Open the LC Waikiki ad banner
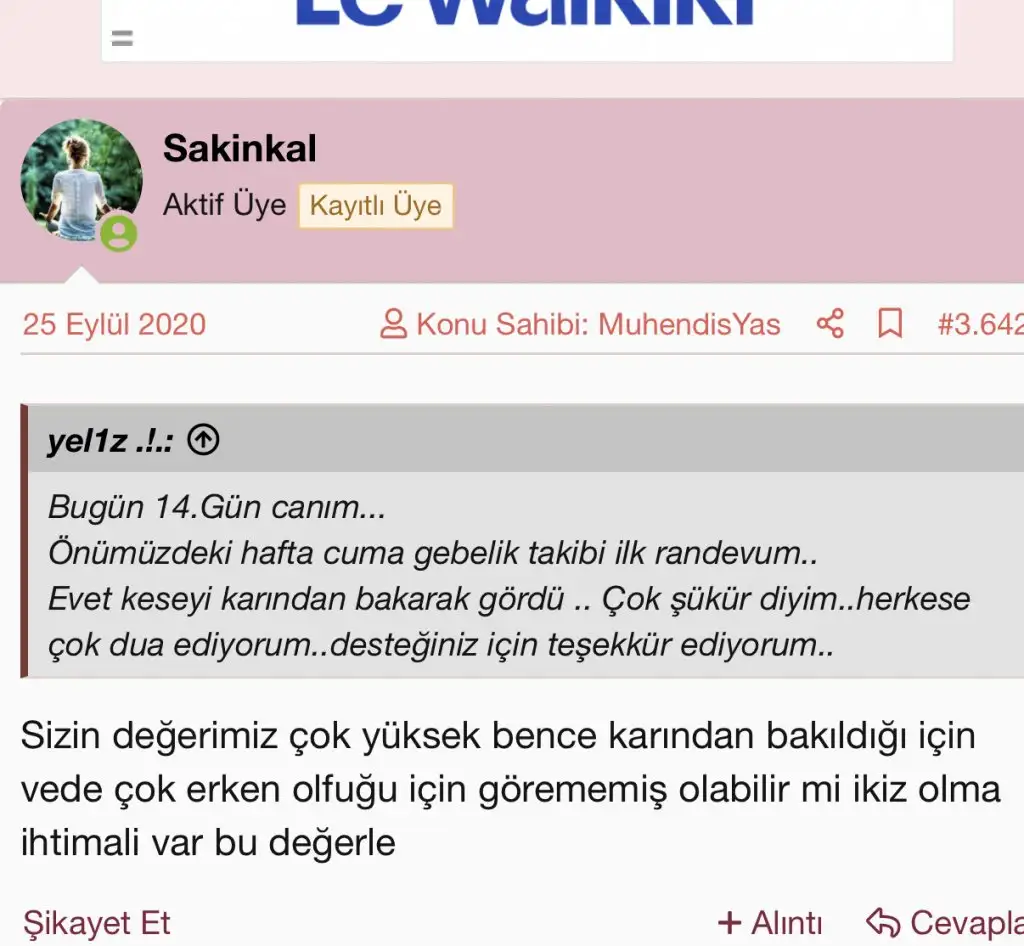The image size is (1024, 946). [x=527, y=25]
